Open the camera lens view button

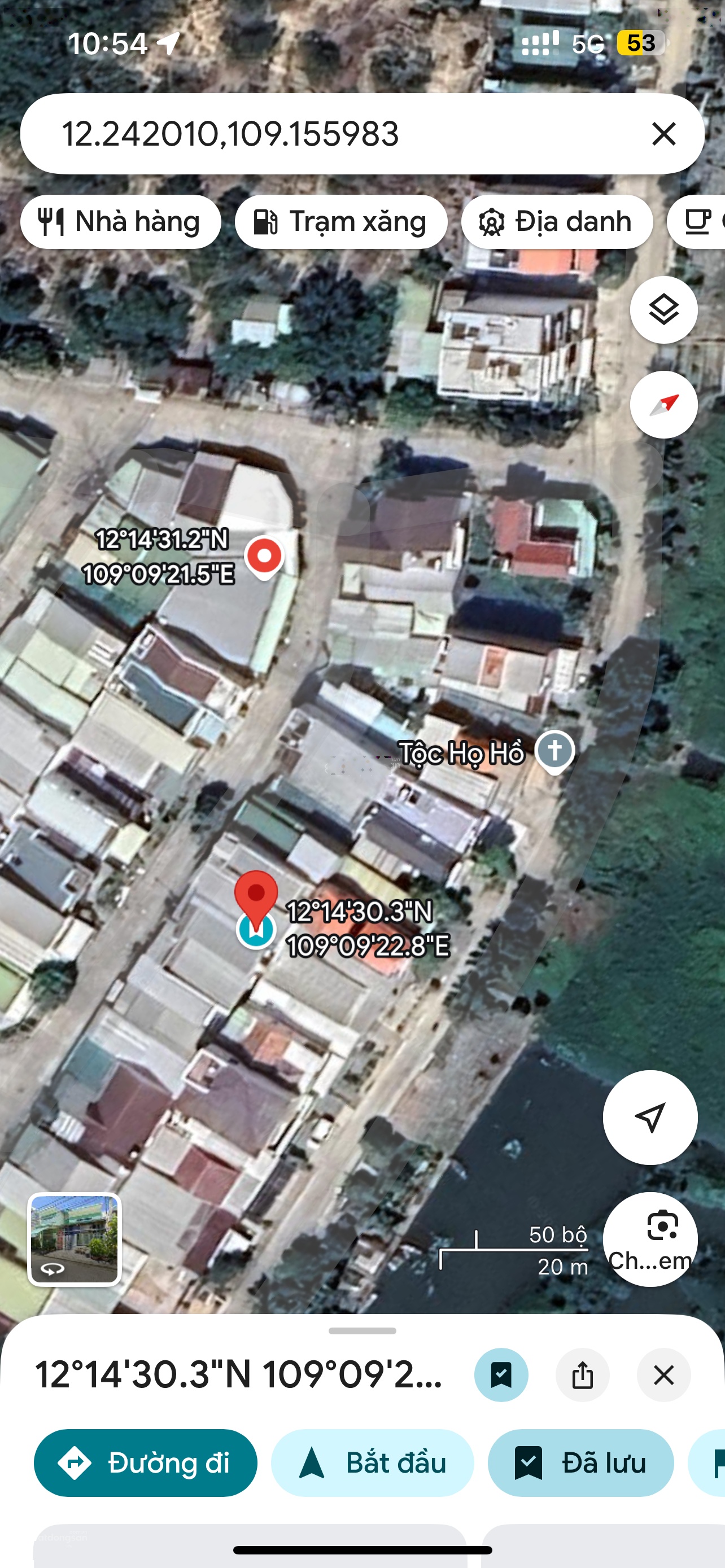(649, 1239)
